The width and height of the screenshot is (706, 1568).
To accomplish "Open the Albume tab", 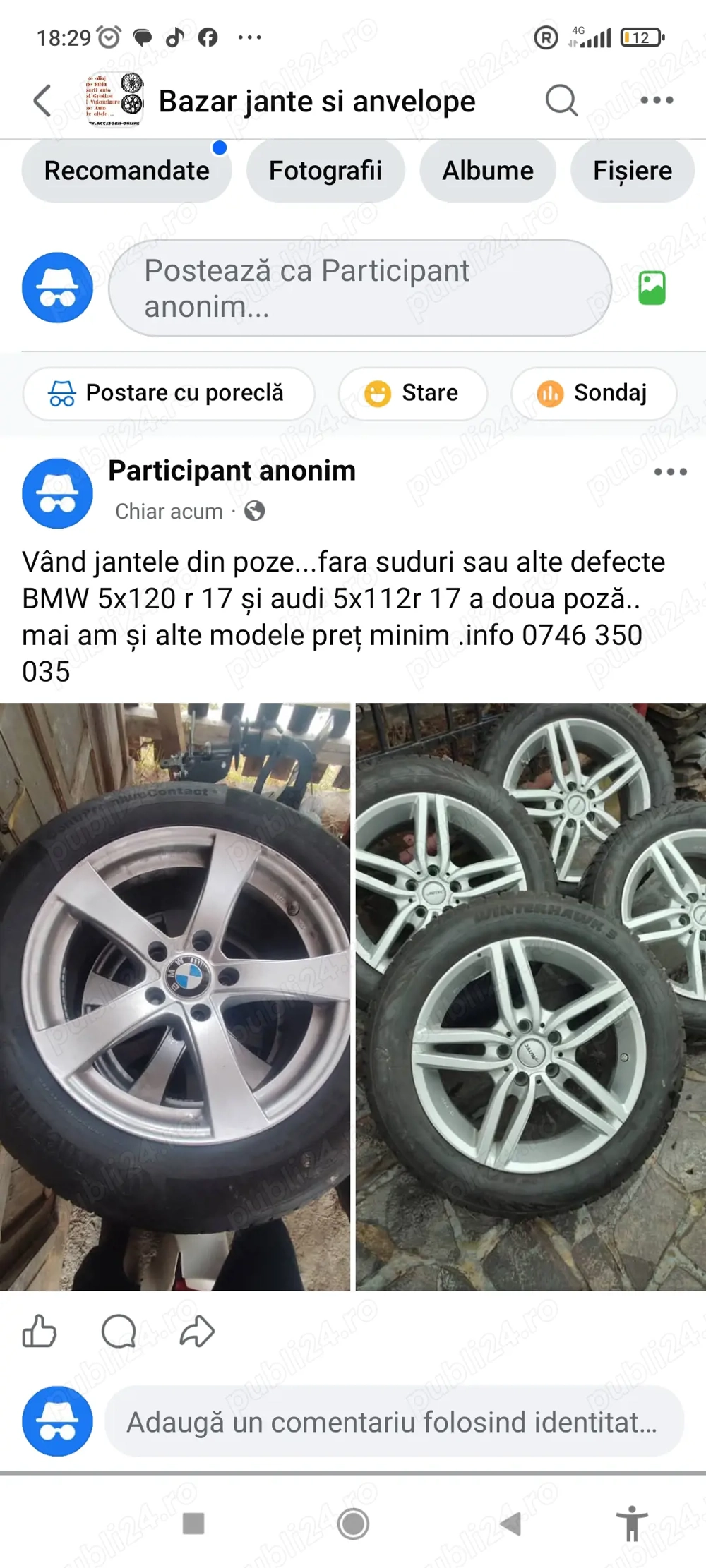I will coord(489,170).
